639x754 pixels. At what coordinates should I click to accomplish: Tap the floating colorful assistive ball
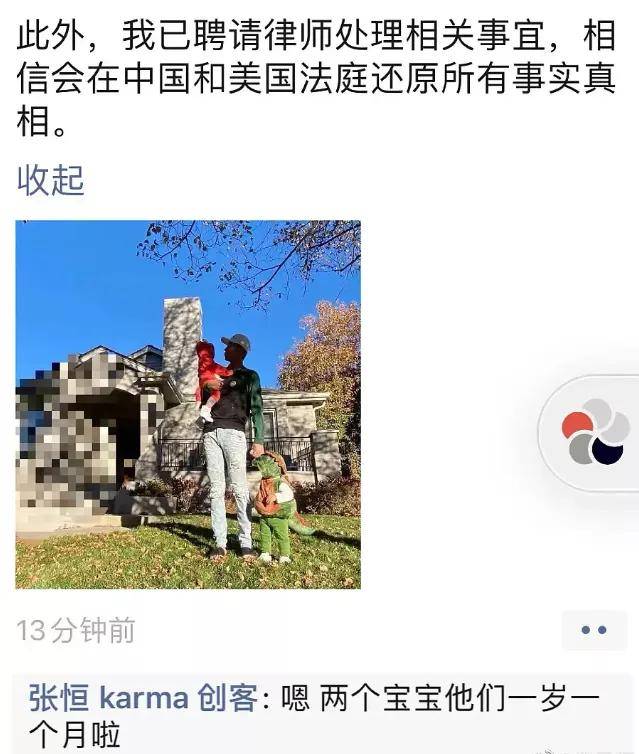(x=595, y=432)
